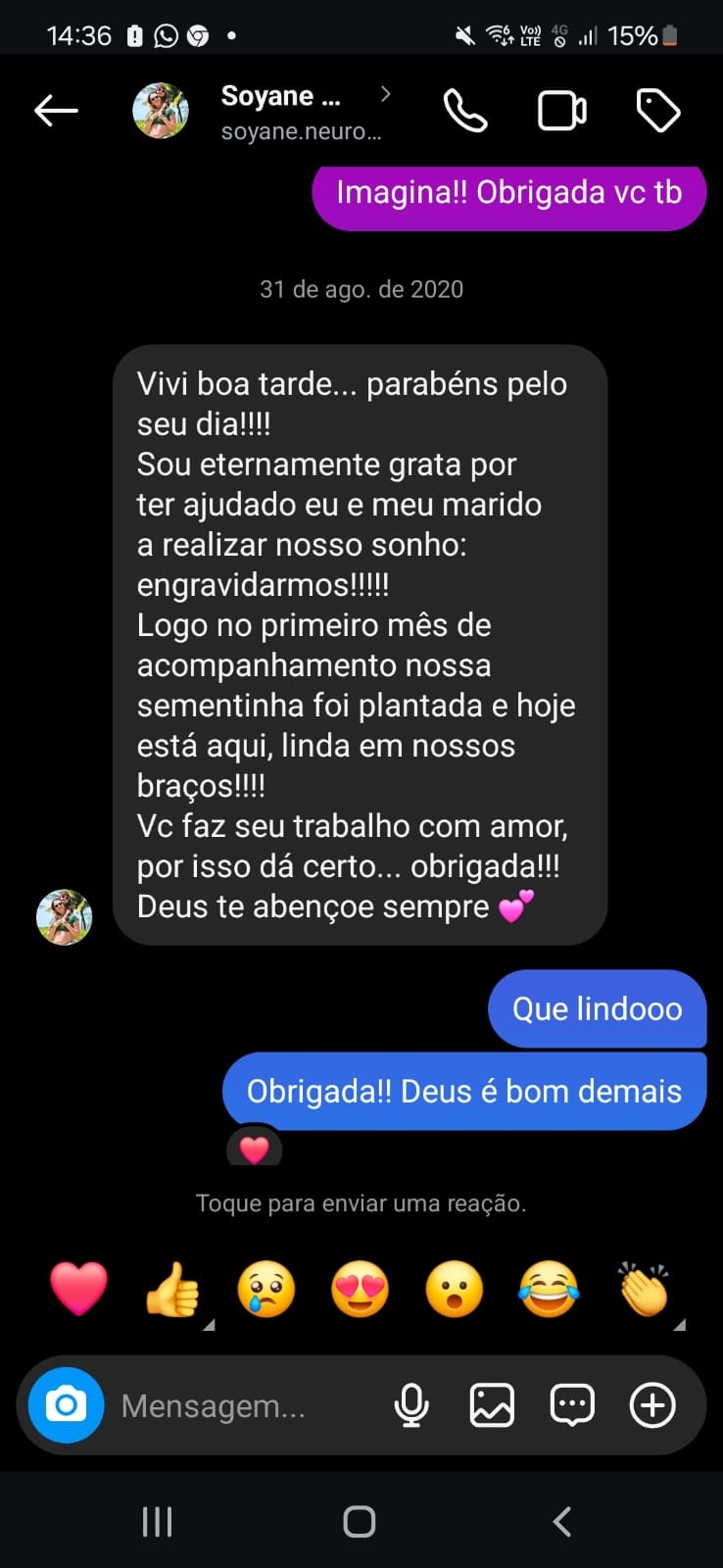723x1568 pixels.
Task: Open the camera to send a photo
Action: [x=65, y=1405]
